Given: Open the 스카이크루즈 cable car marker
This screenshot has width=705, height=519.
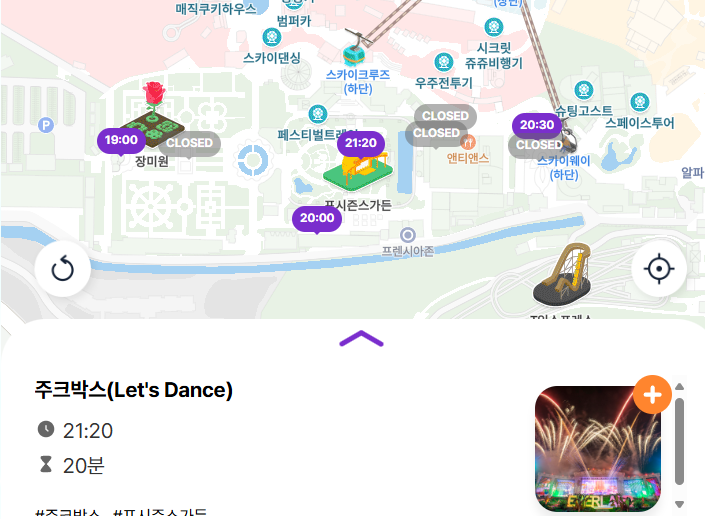Looking at the screenshot, I should (x=354, y=48).
